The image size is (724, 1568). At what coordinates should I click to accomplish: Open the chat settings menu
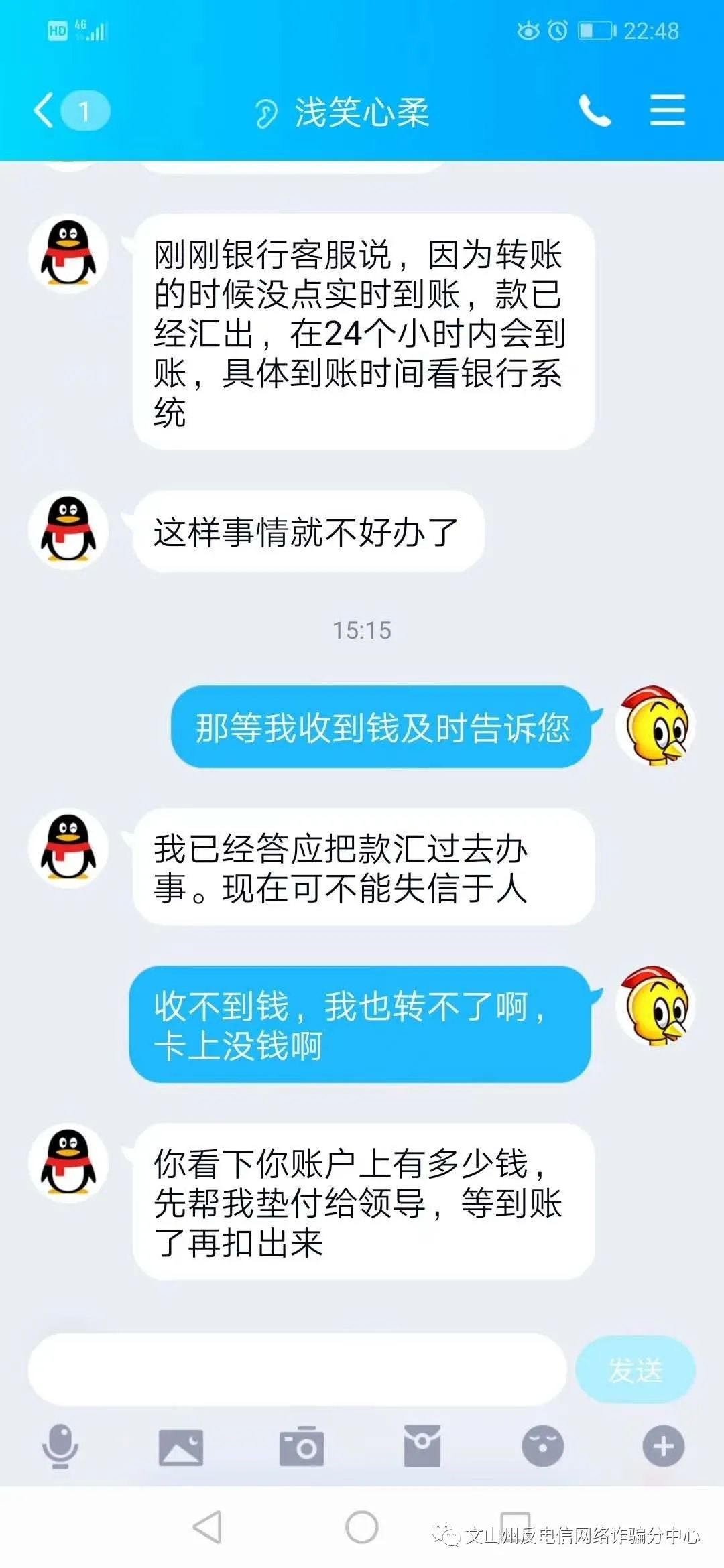[x=667, y=111]
